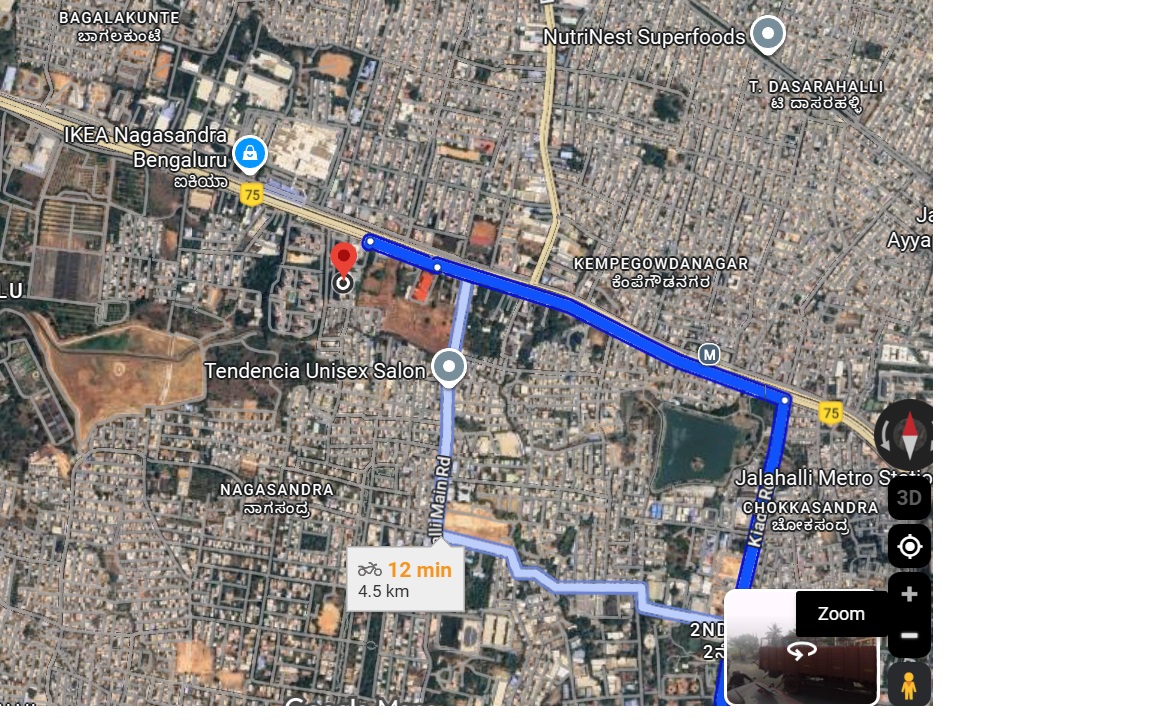Viewport: 1152px width, 720px height.
Task: Open the Street View pegman
Action: coord(909,686)
